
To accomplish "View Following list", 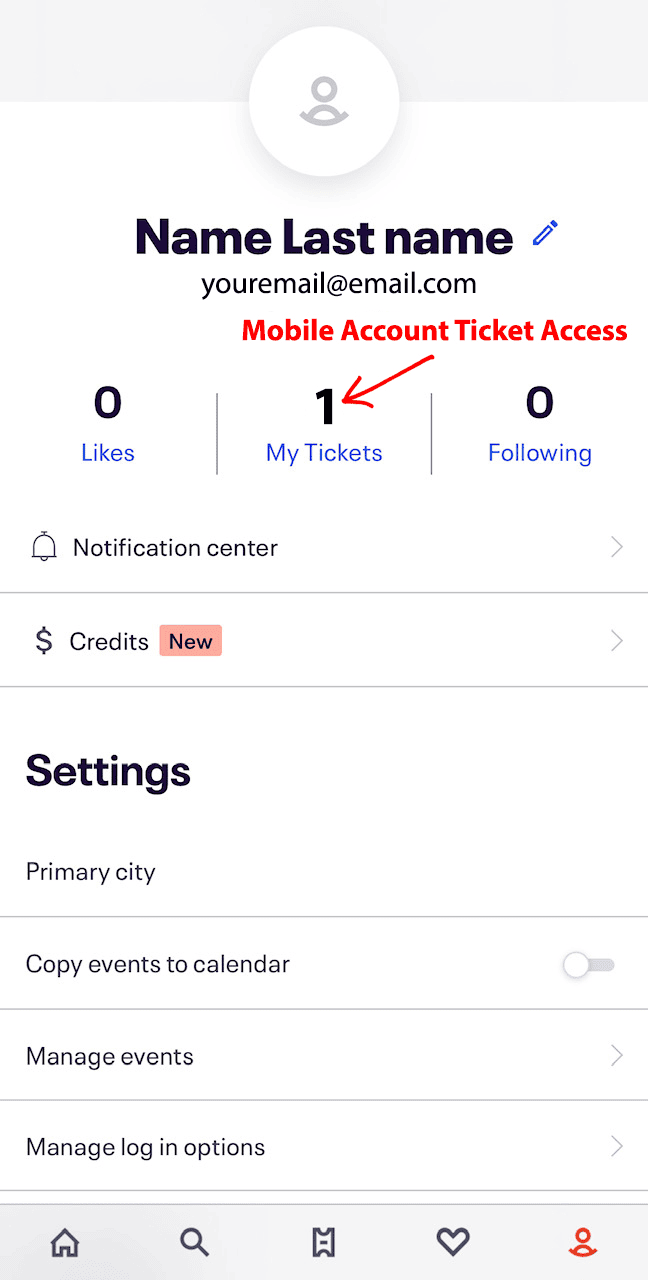I will [x=540, y=426].
